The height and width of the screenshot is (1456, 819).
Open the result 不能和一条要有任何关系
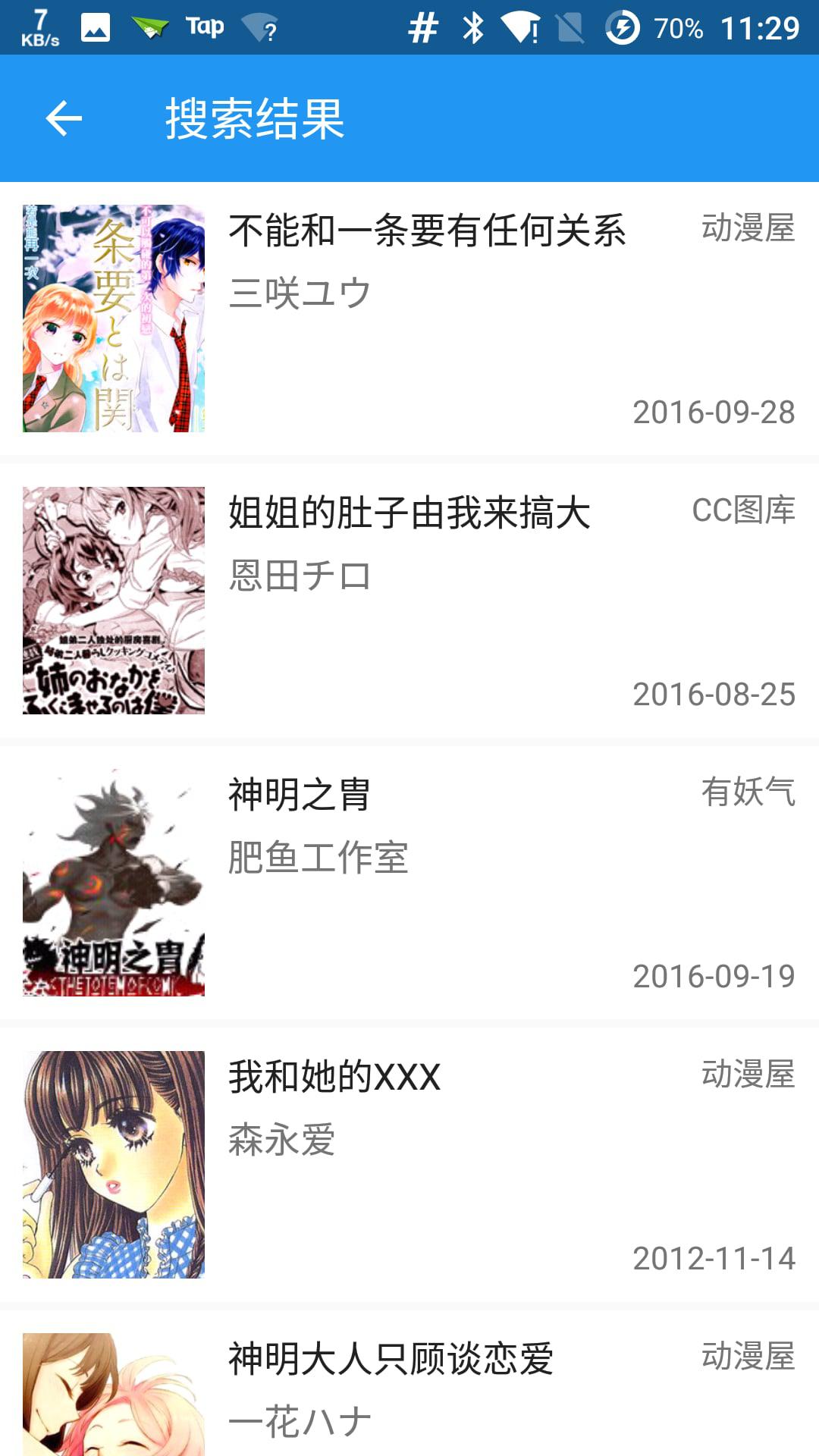(426, 231)
